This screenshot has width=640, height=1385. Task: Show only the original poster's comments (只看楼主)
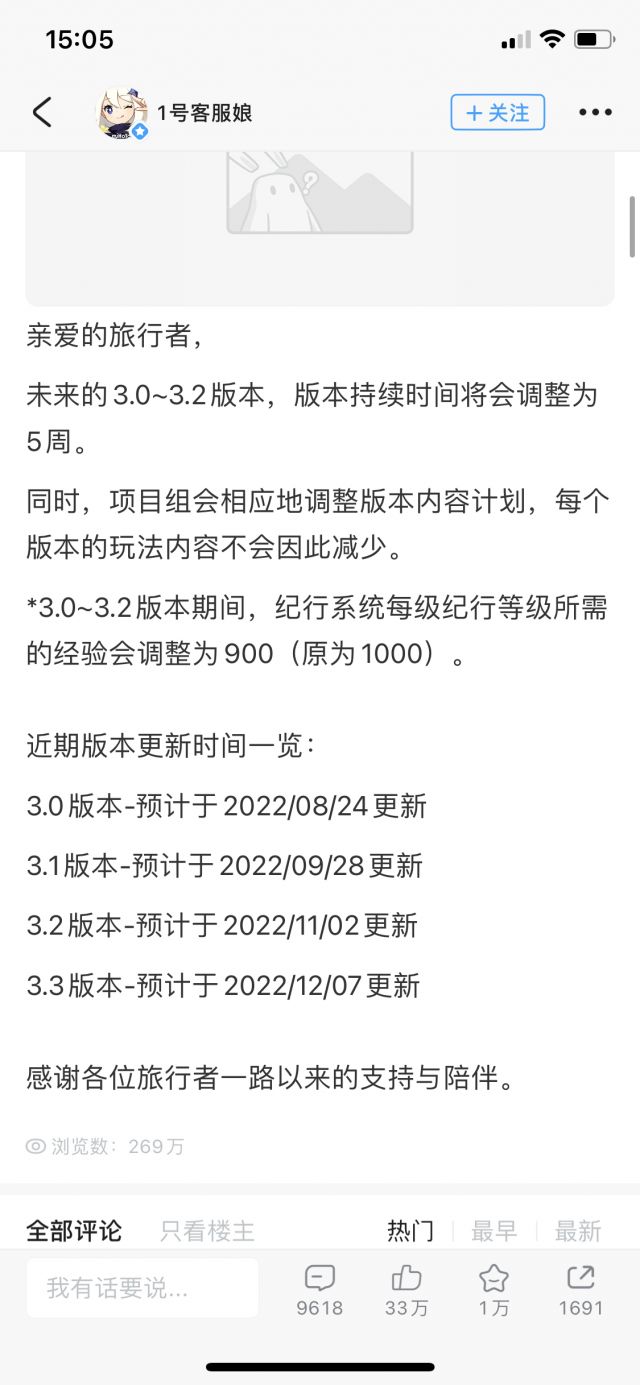207,1231
